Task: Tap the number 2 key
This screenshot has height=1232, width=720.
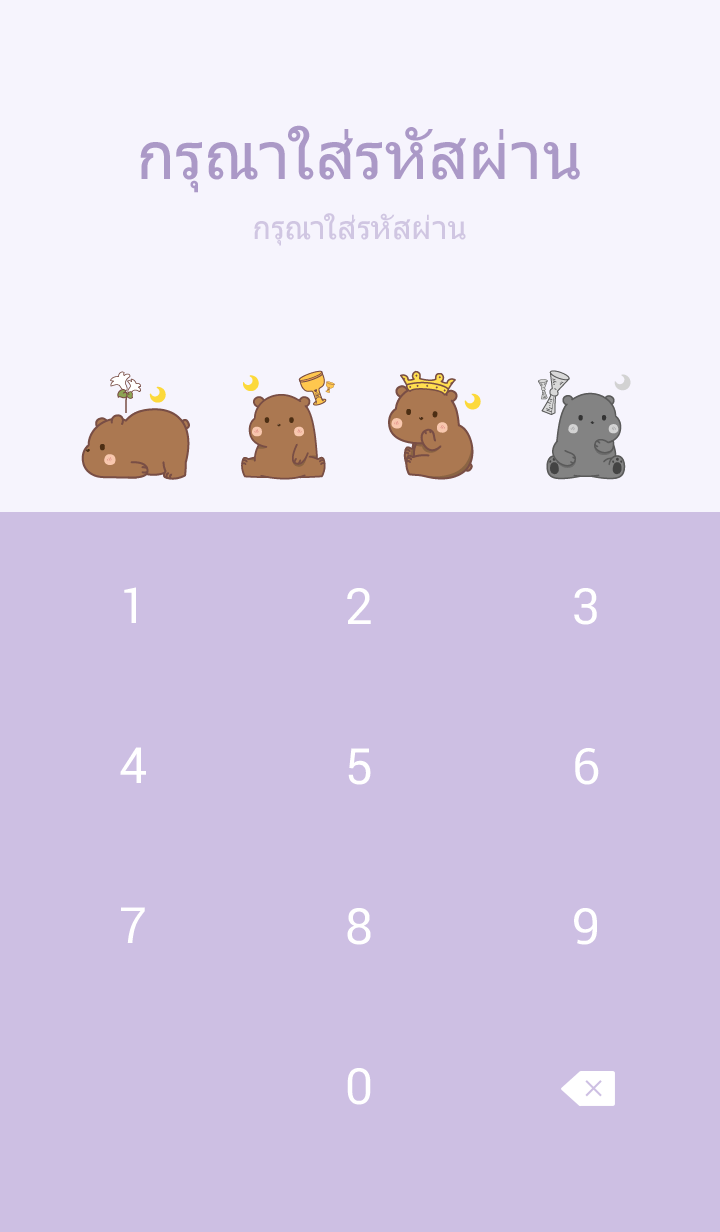Action: tap(359, 606)
